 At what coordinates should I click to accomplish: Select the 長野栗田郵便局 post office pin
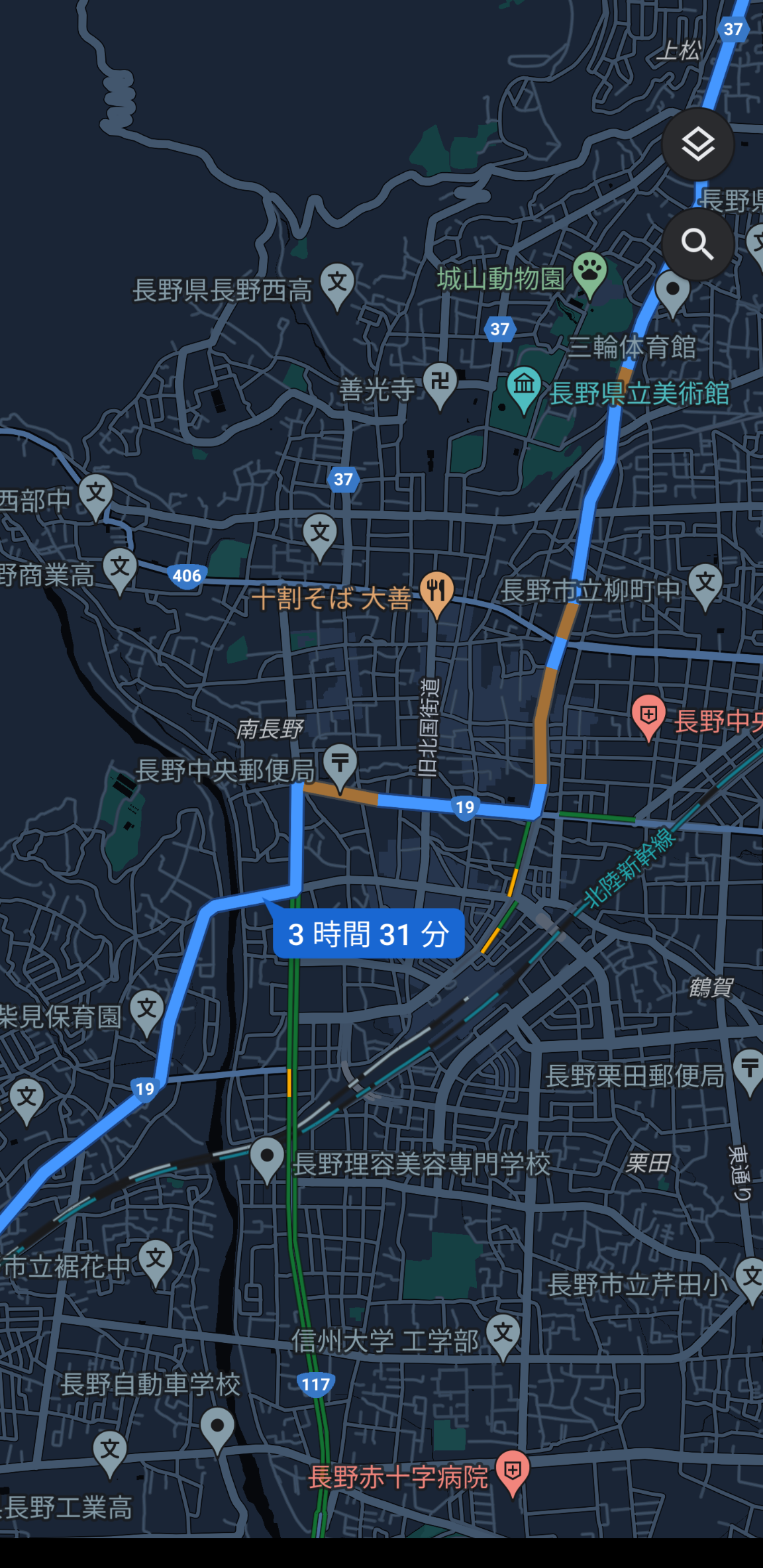(x=749, y=1069)
